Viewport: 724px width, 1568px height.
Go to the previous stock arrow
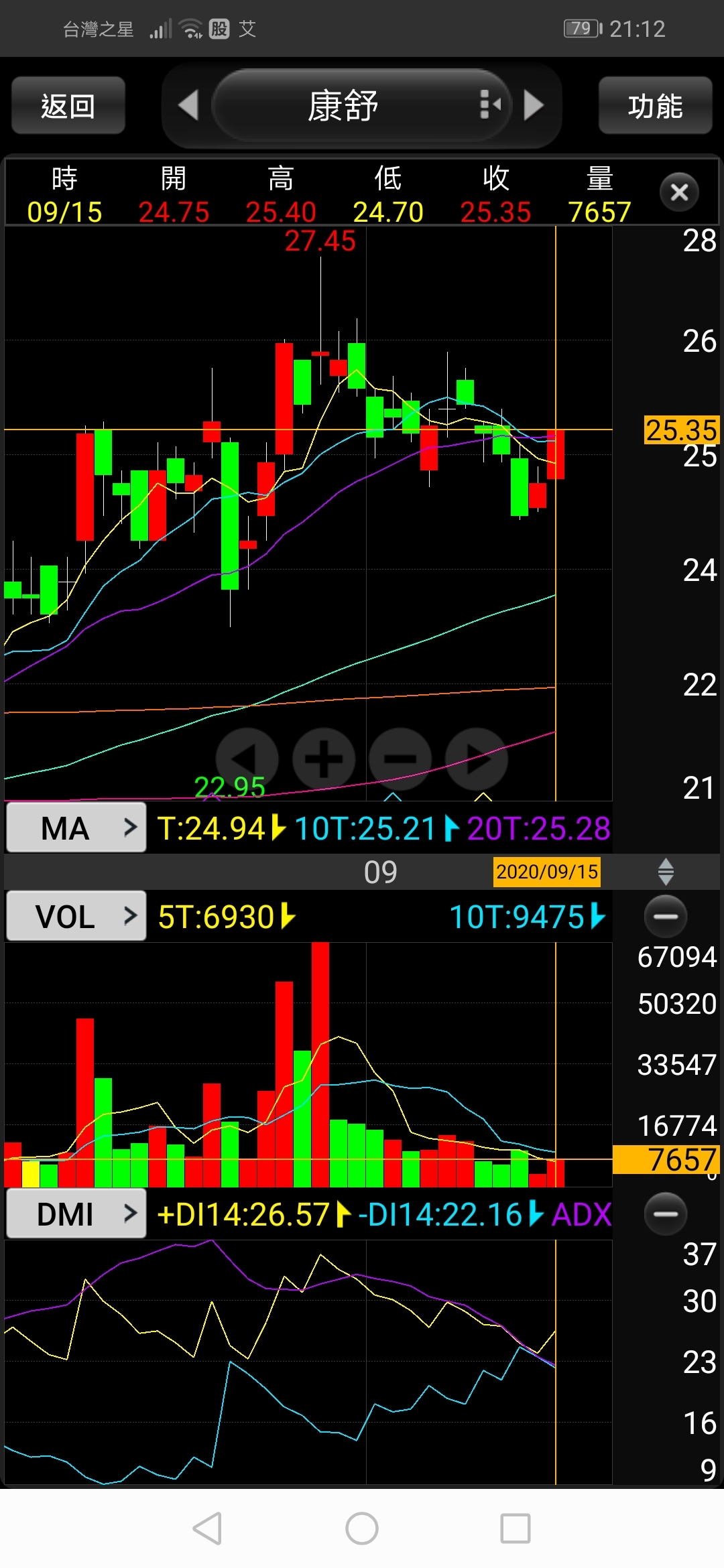[188, 105]
